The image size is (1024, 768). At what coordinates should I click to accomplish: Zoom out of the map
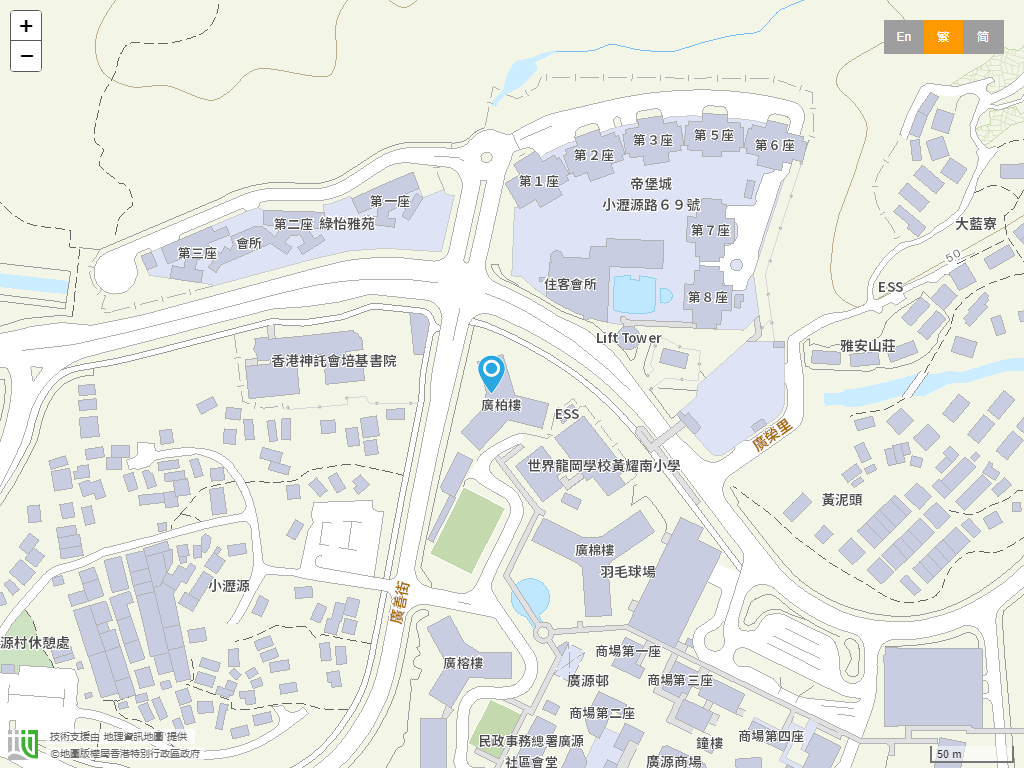tap(26, 56)
